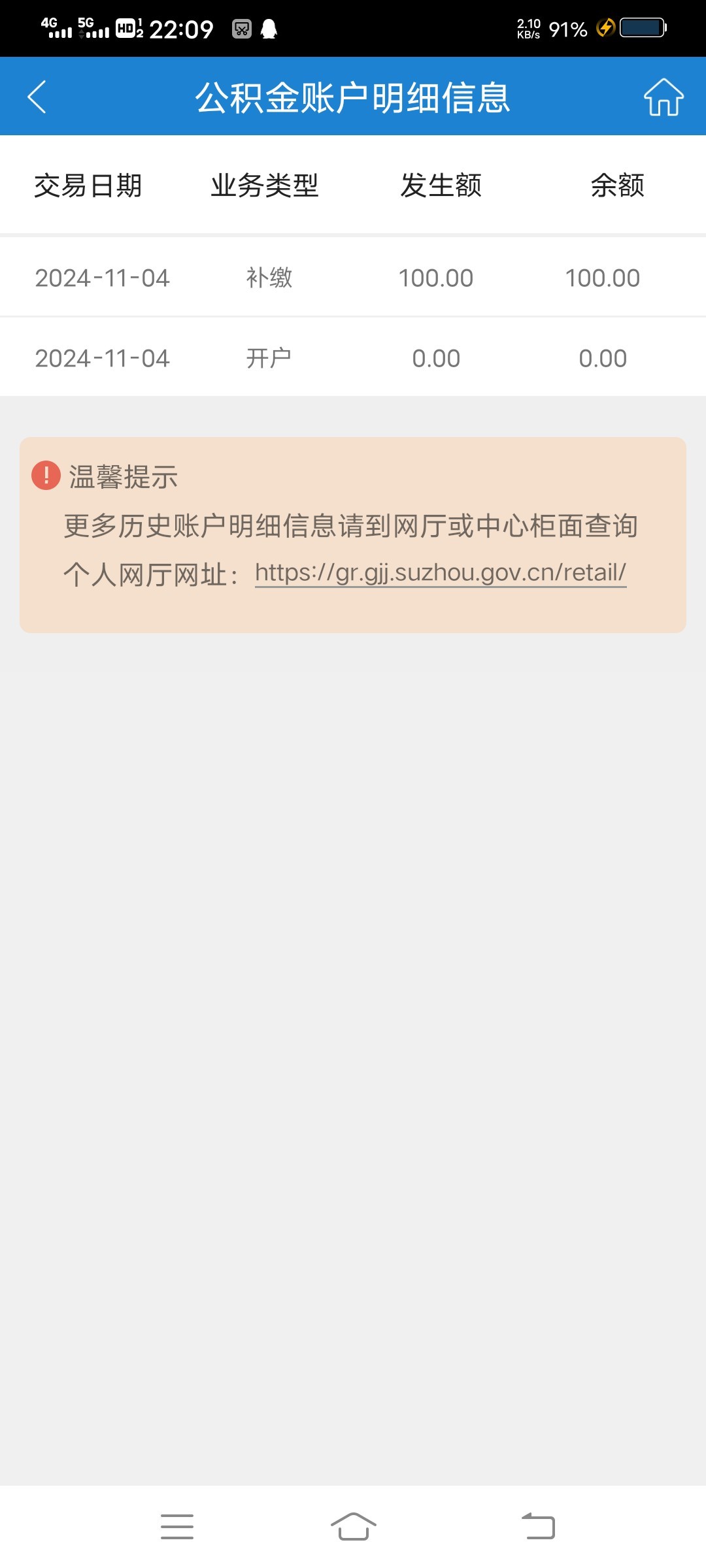Viewport: 706px width, 1568px height.
Task: Tap the system recent apps button
Action: pos(177,1527)
